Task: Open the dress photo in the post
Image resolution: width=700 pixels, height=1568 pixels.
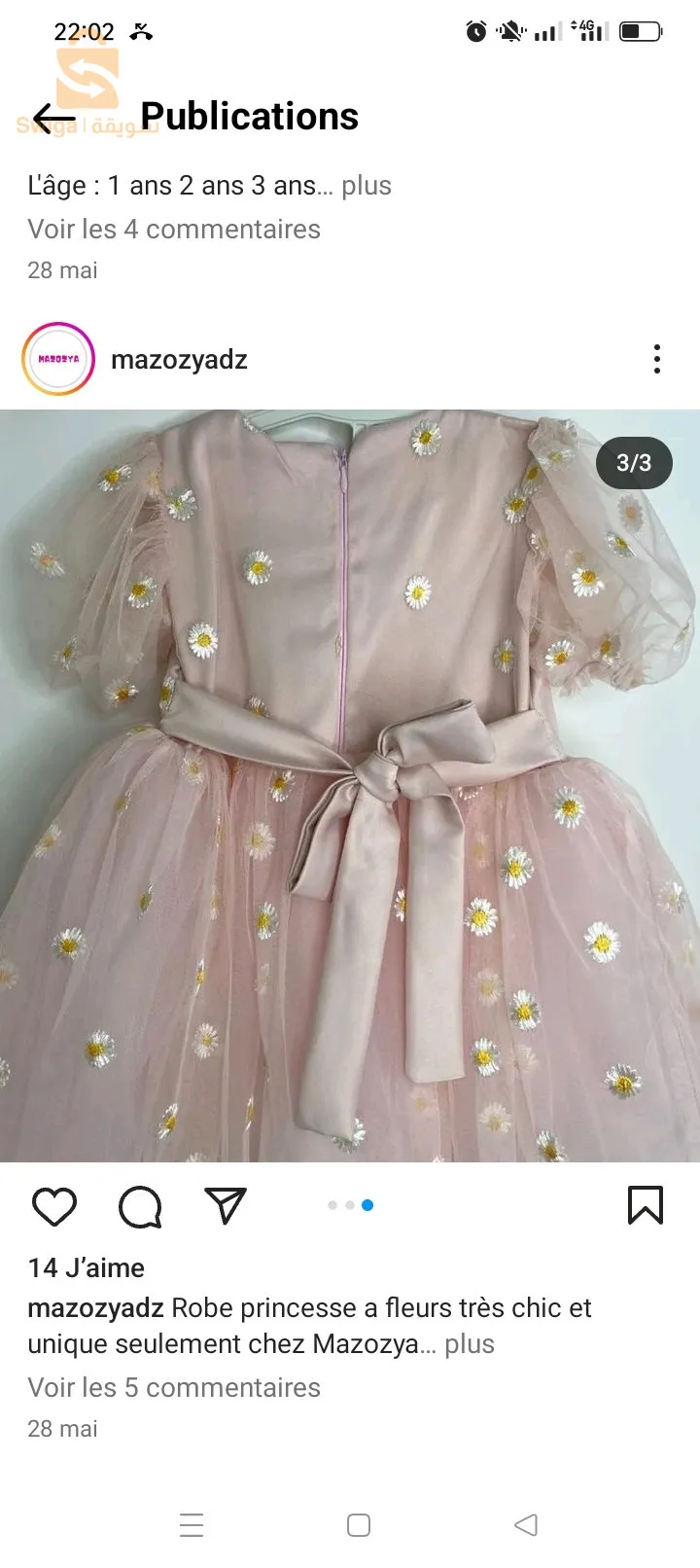Action: 350,786
